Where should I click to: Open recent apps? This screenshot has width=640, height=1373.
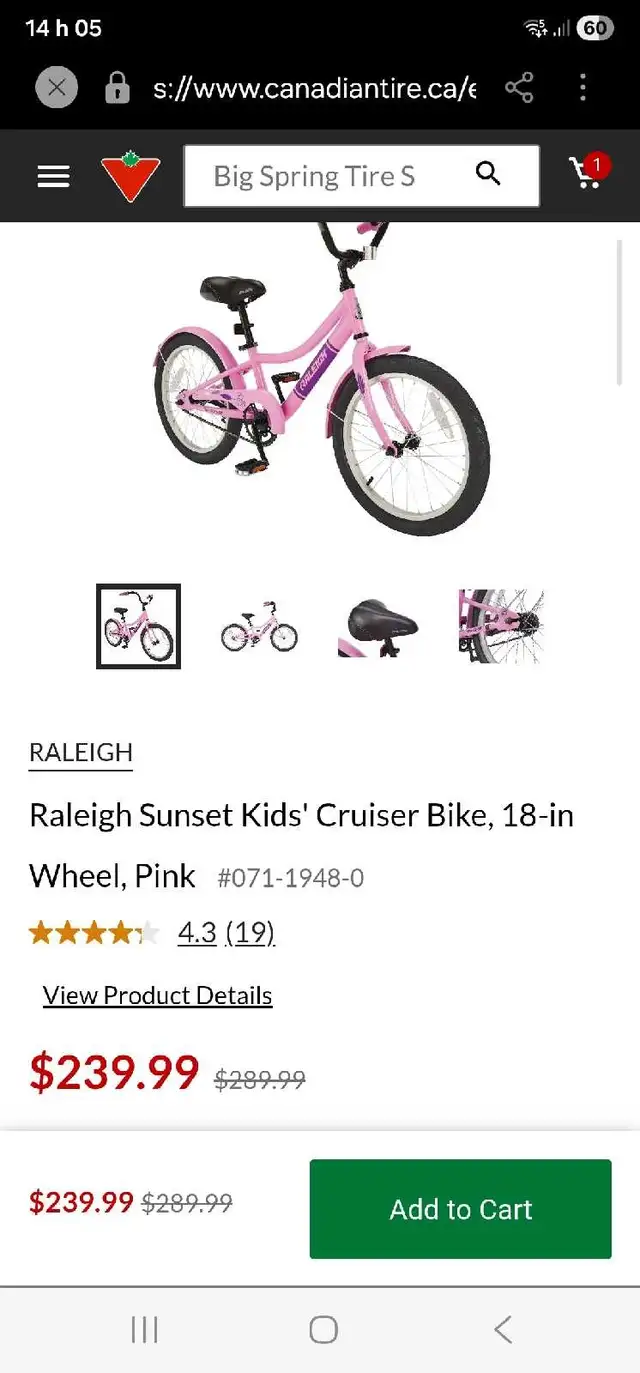pyautogui.click(x=145, y=1329)
